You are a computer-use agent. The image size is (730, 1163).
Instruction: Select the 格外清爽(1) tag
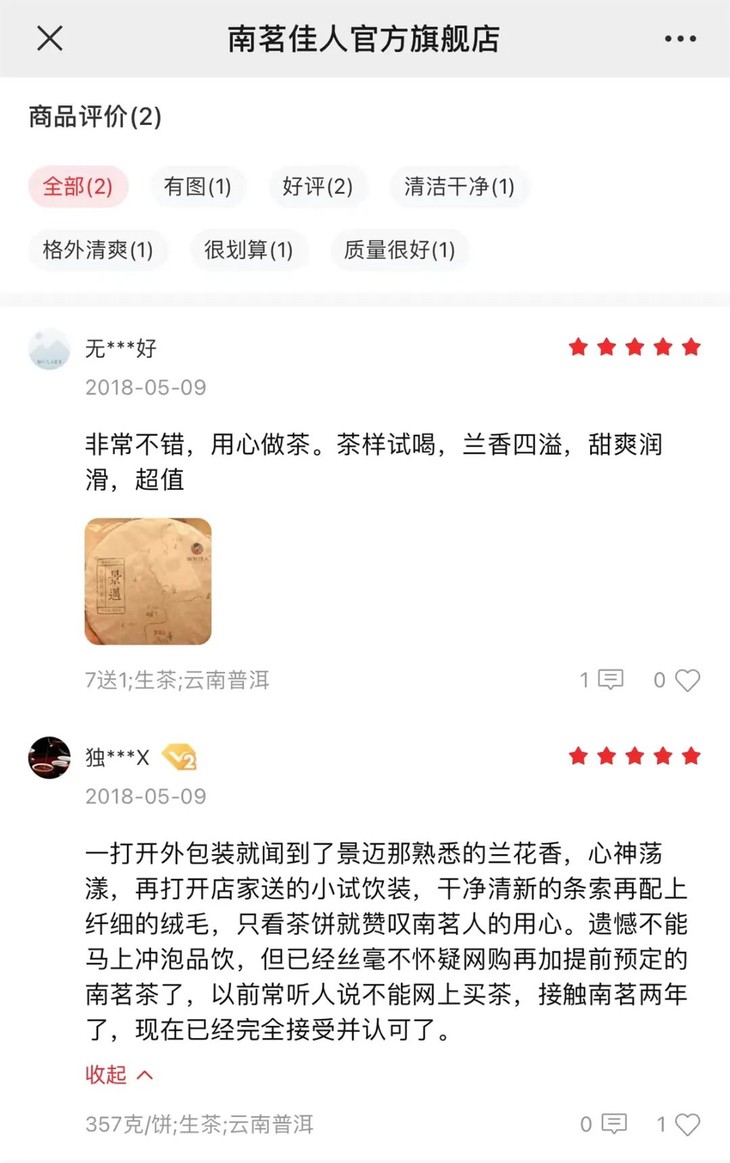click(x=97, y=250)
